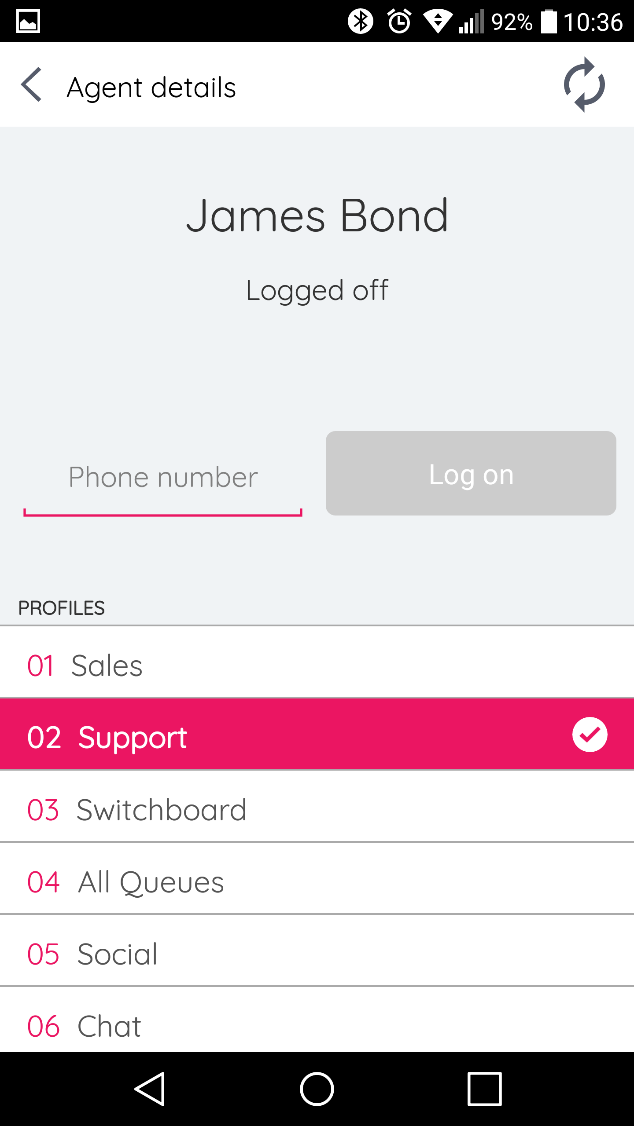
Task: Go back from Agent details
Action: pyautogui.click(x=32, y=86)
